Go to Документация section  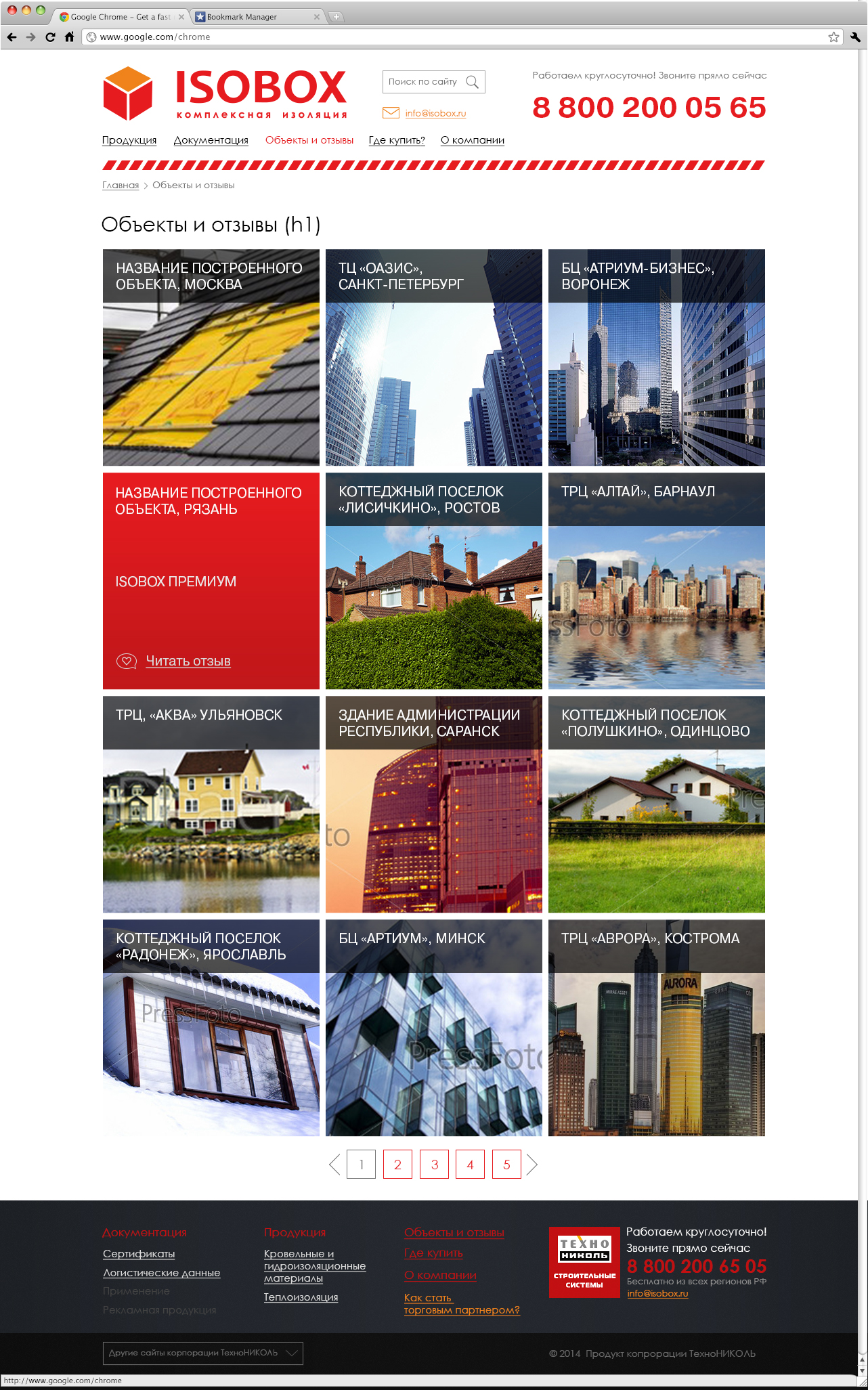[x=211, y=140]
